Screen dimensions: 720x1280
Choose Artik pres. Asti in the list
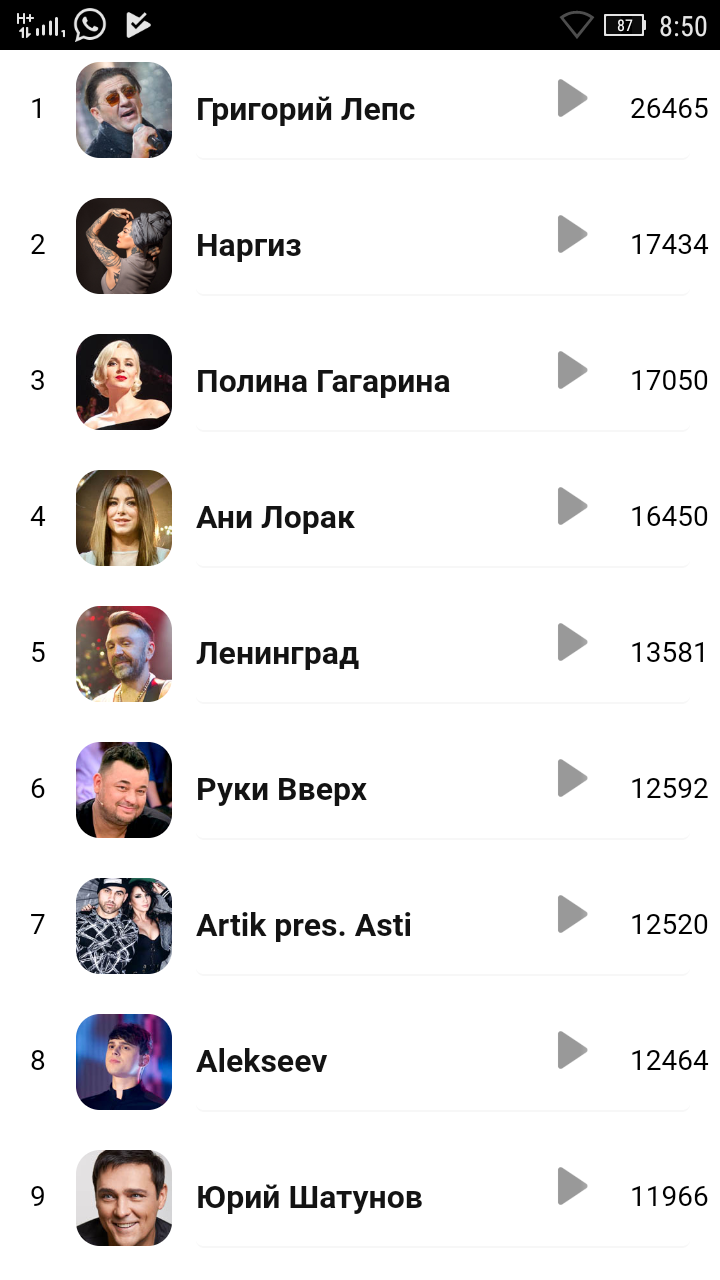pos(360,925)
